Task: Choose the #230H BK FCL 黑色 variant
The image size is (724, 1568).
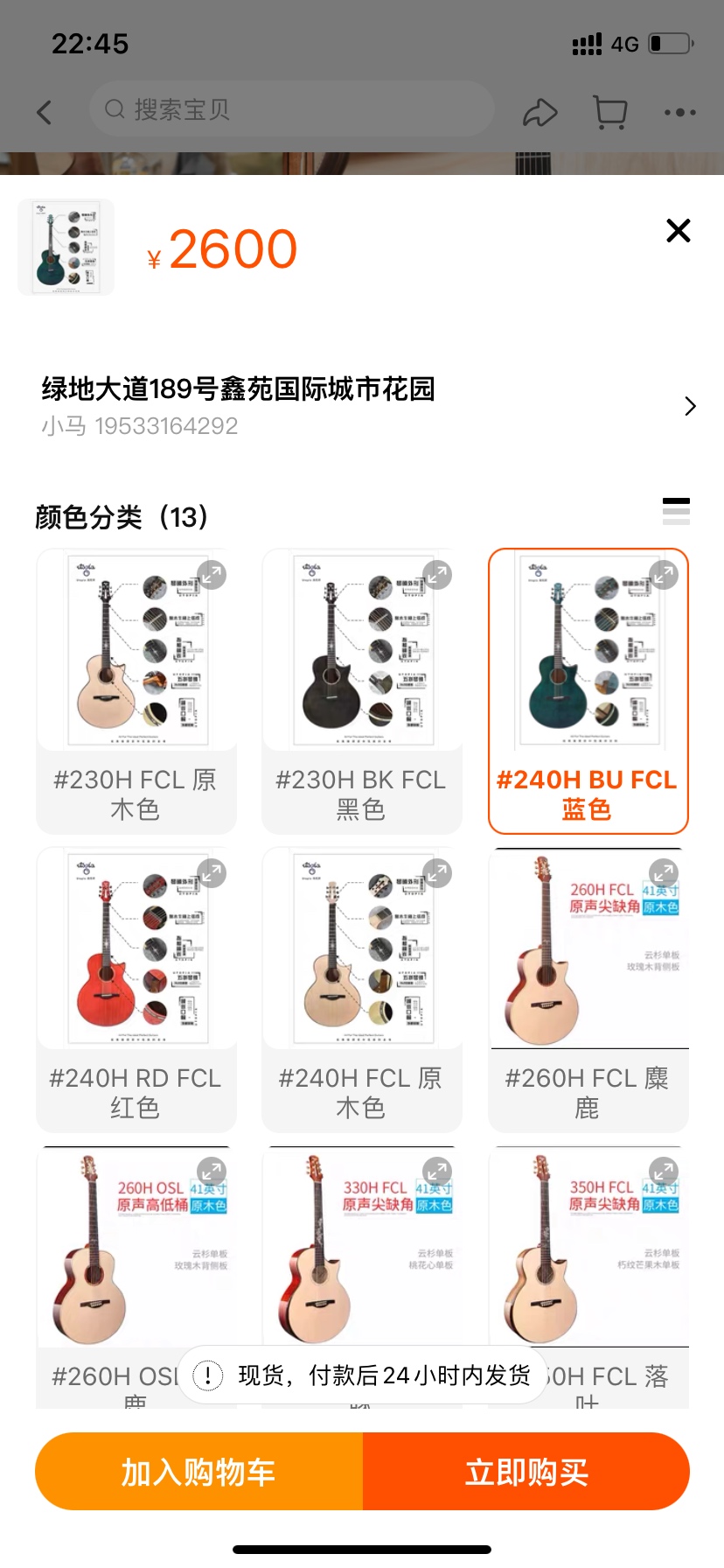Action: (361, 691)
